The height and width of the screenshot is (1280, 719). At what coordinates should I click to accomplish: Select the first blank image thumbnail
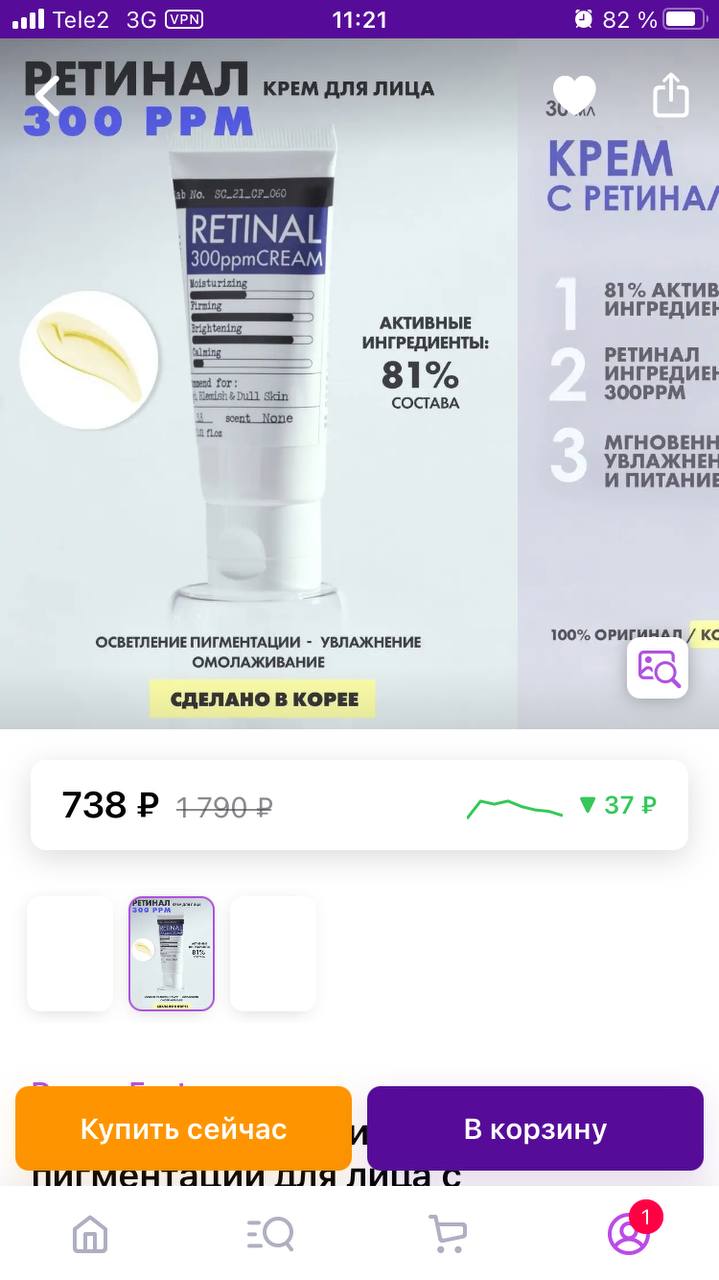[x=70, y=953]
